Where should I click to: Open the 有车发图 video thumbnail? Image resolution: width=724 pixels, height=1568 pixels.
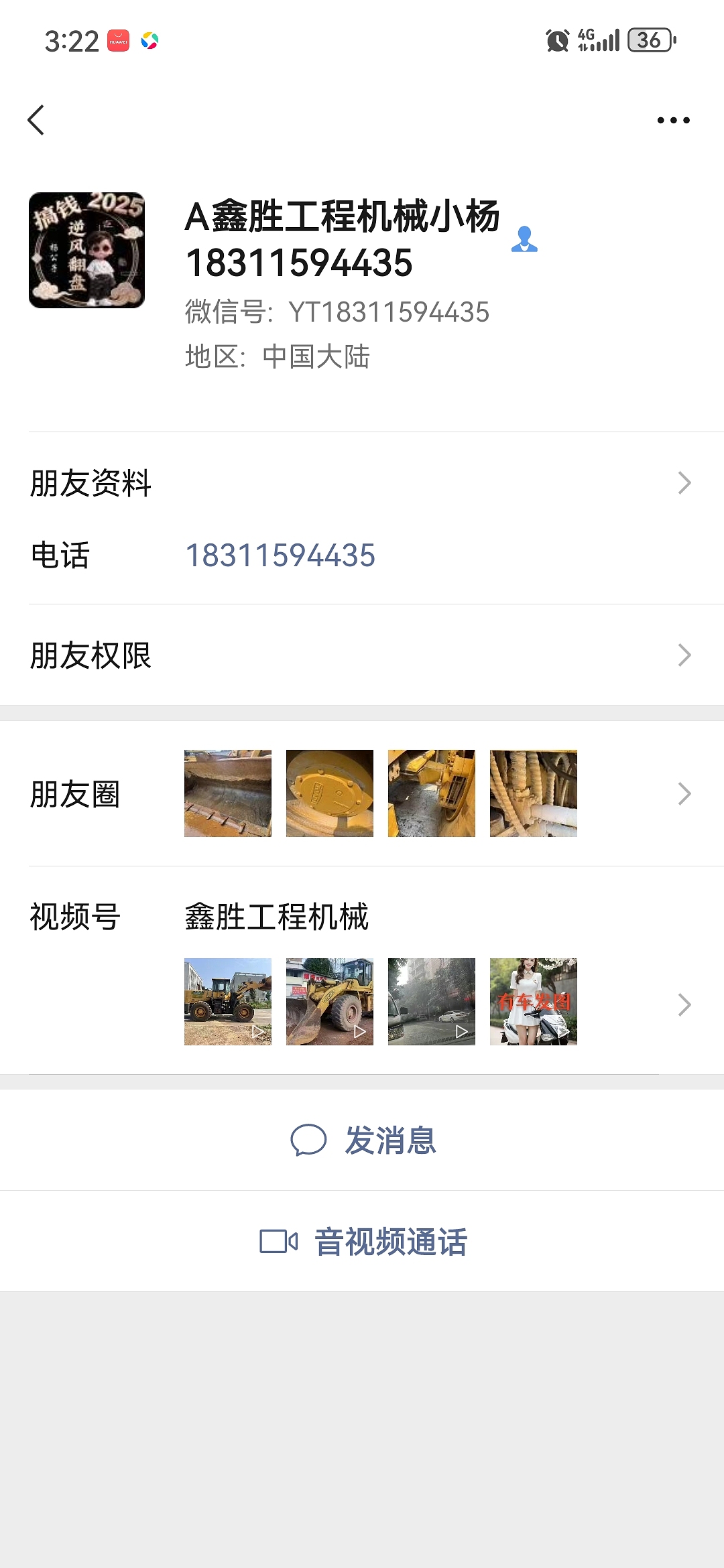[x=534, y=1002]
